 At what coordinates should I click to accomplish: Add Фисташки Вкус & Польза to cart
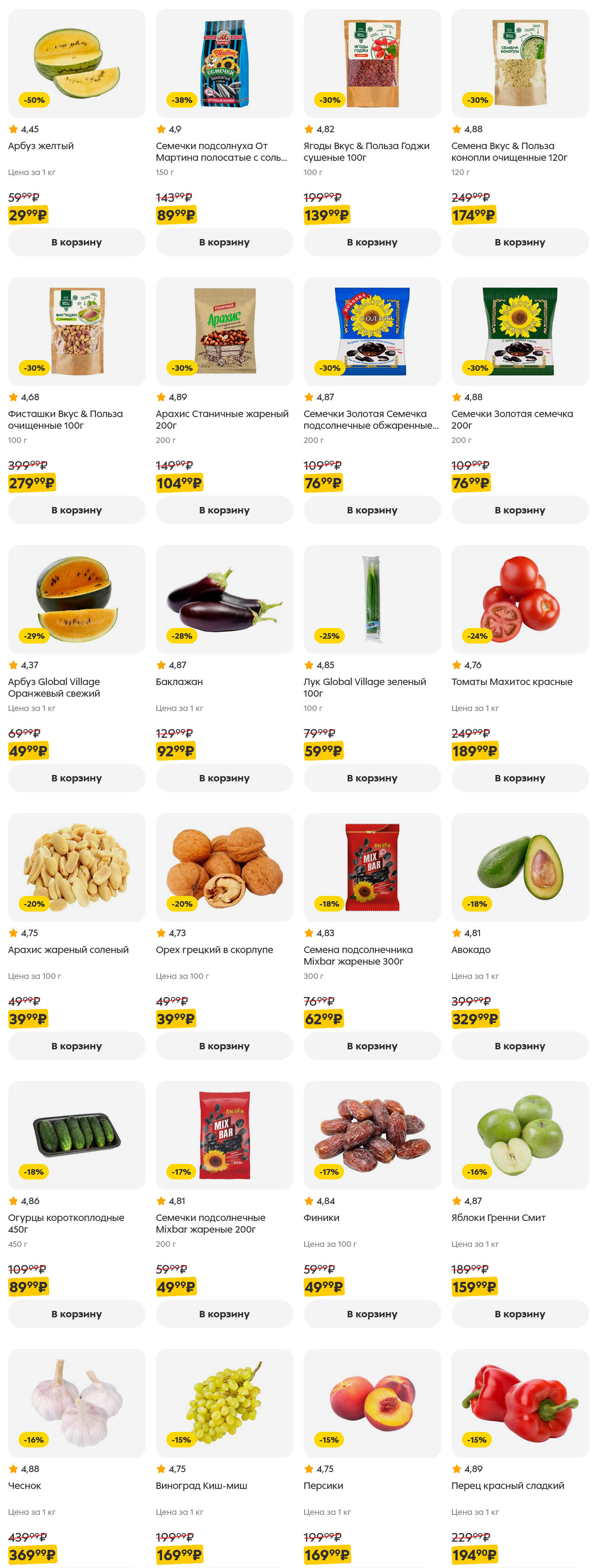76,510
